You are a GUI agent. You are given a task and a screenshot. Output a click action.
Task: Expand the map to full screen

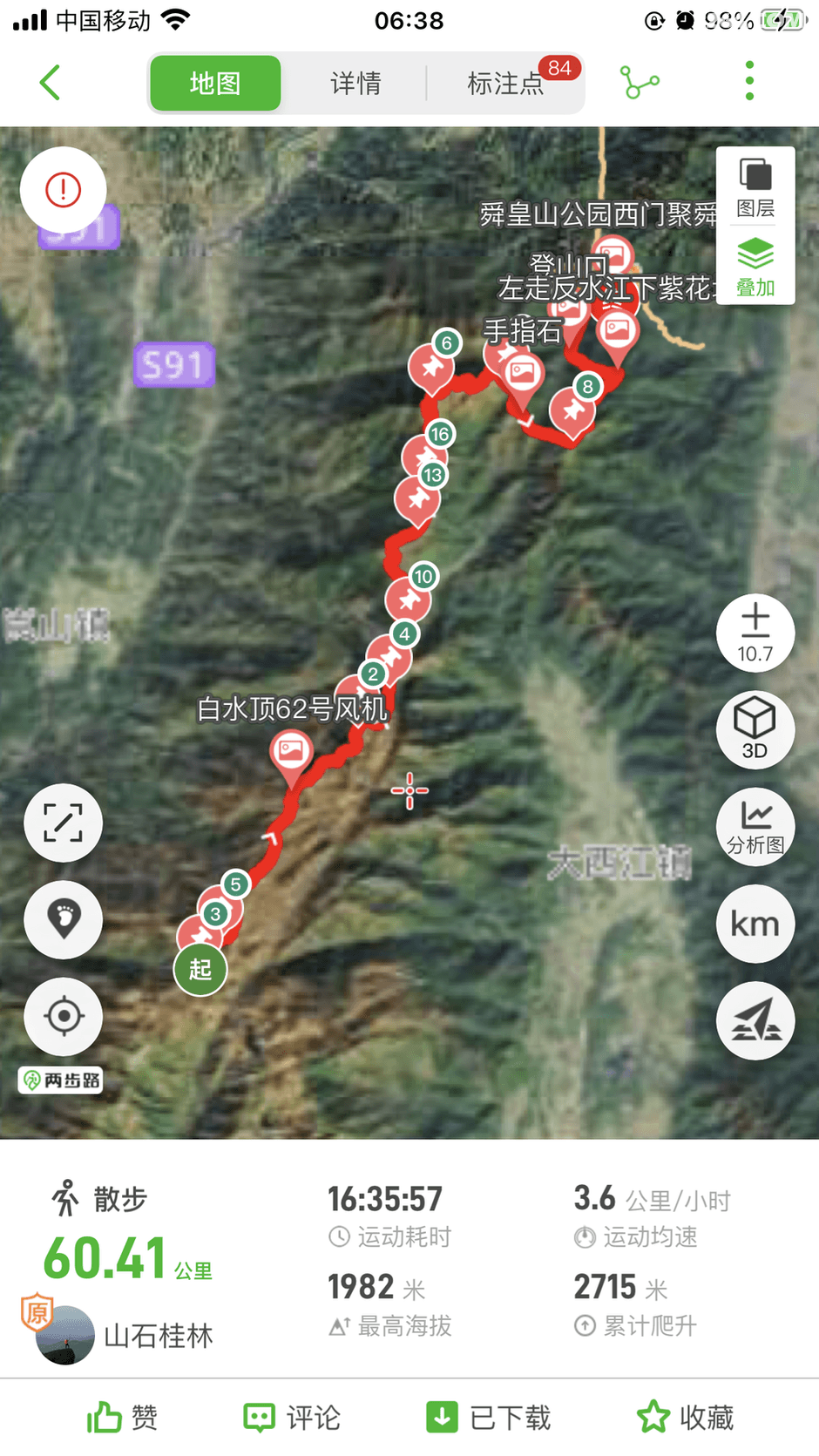click(63, 823)
